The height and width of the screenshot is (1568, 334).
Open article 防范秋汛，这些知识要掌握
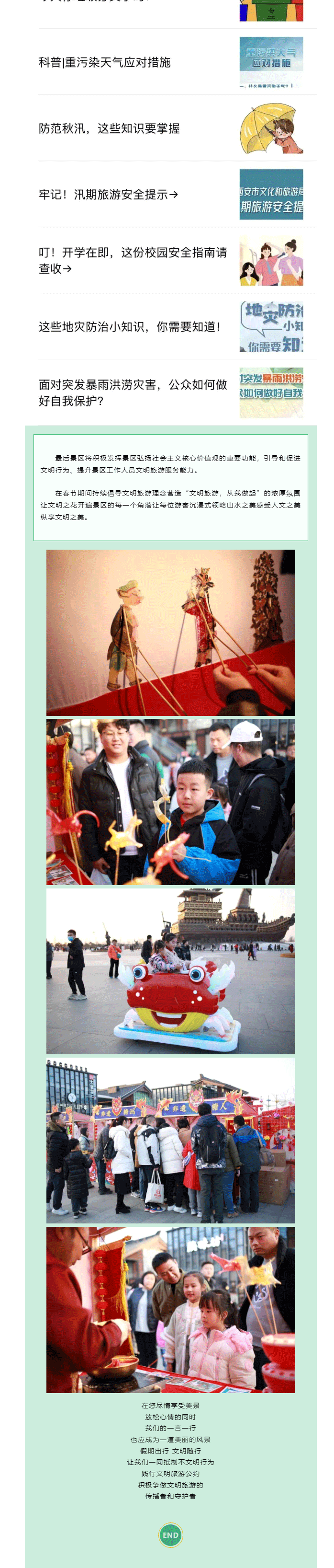tap(109, 128)
